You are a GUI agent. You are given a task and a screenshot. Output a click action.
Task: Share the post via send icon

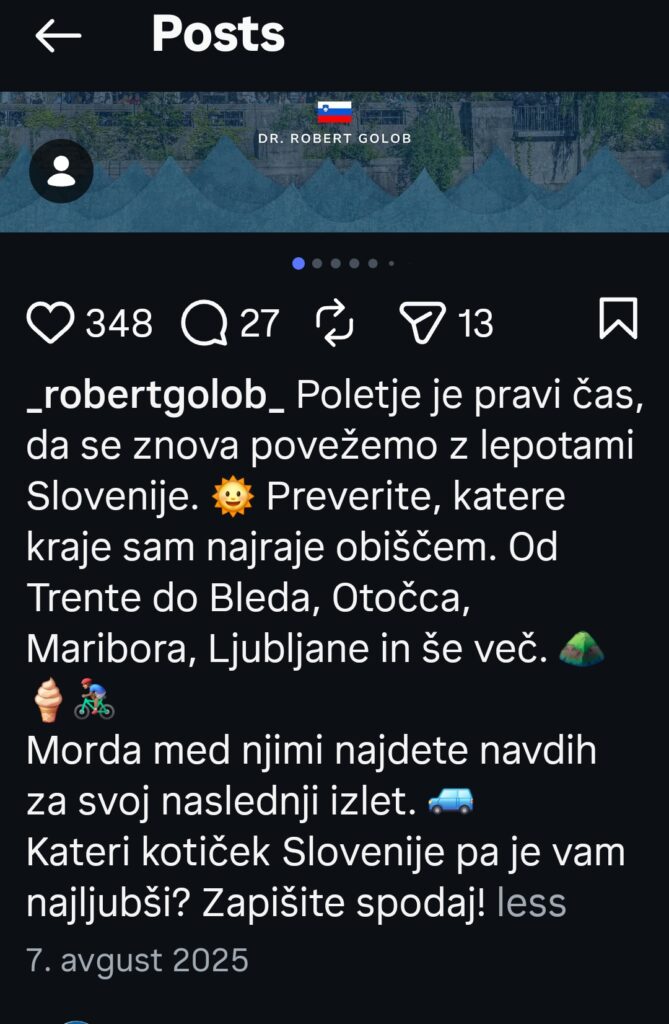pos(421,322)
